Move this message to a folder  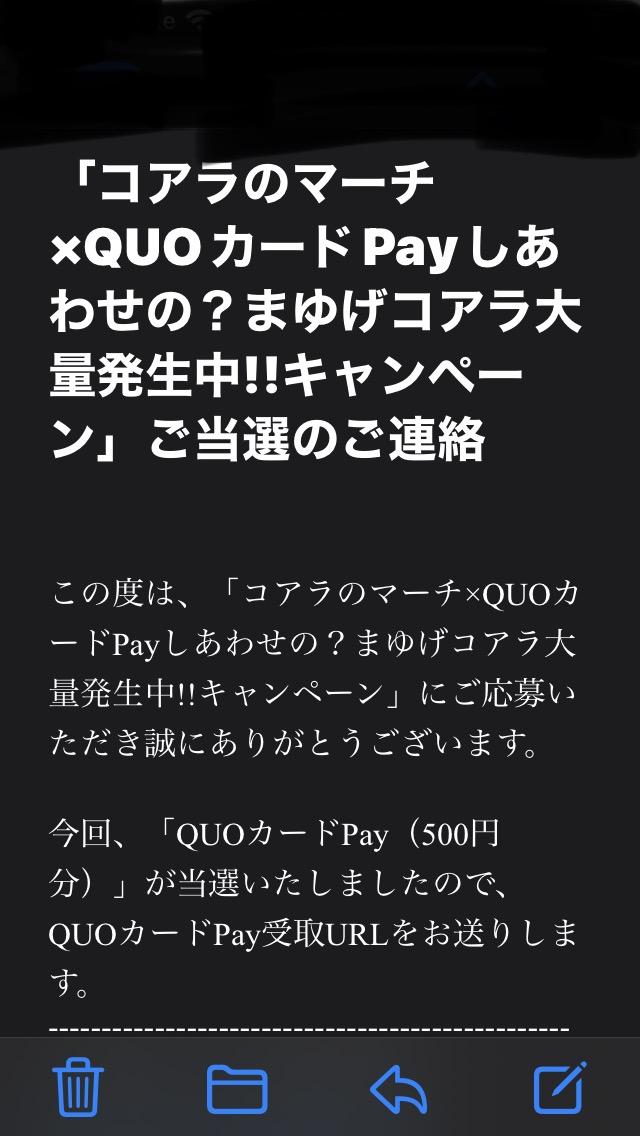237,1088
